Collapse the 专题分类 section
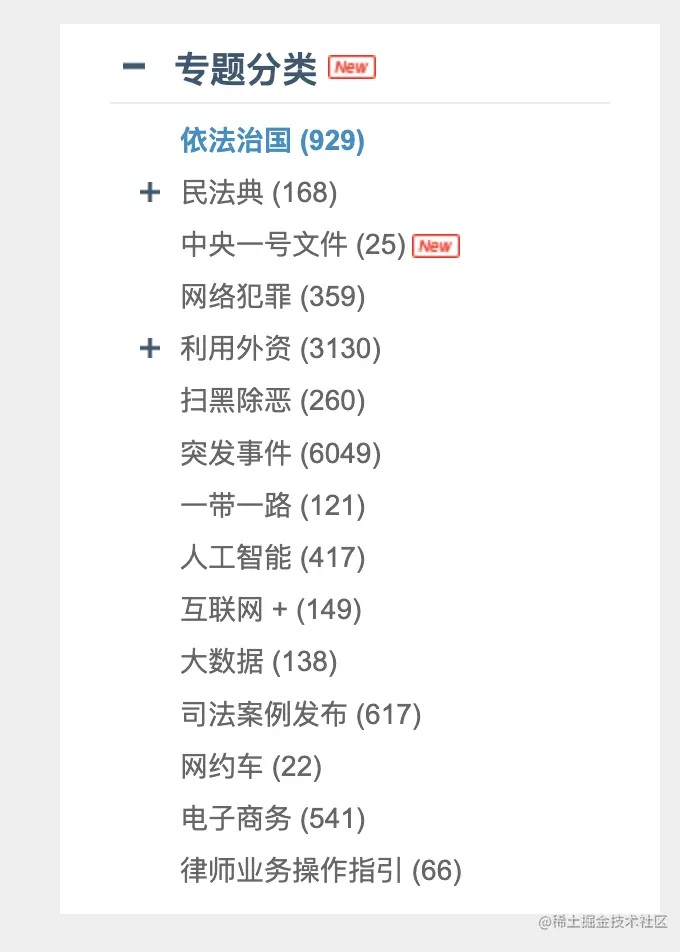The width and height of the screenshot is (690, 952). click(x=134, y=67)
